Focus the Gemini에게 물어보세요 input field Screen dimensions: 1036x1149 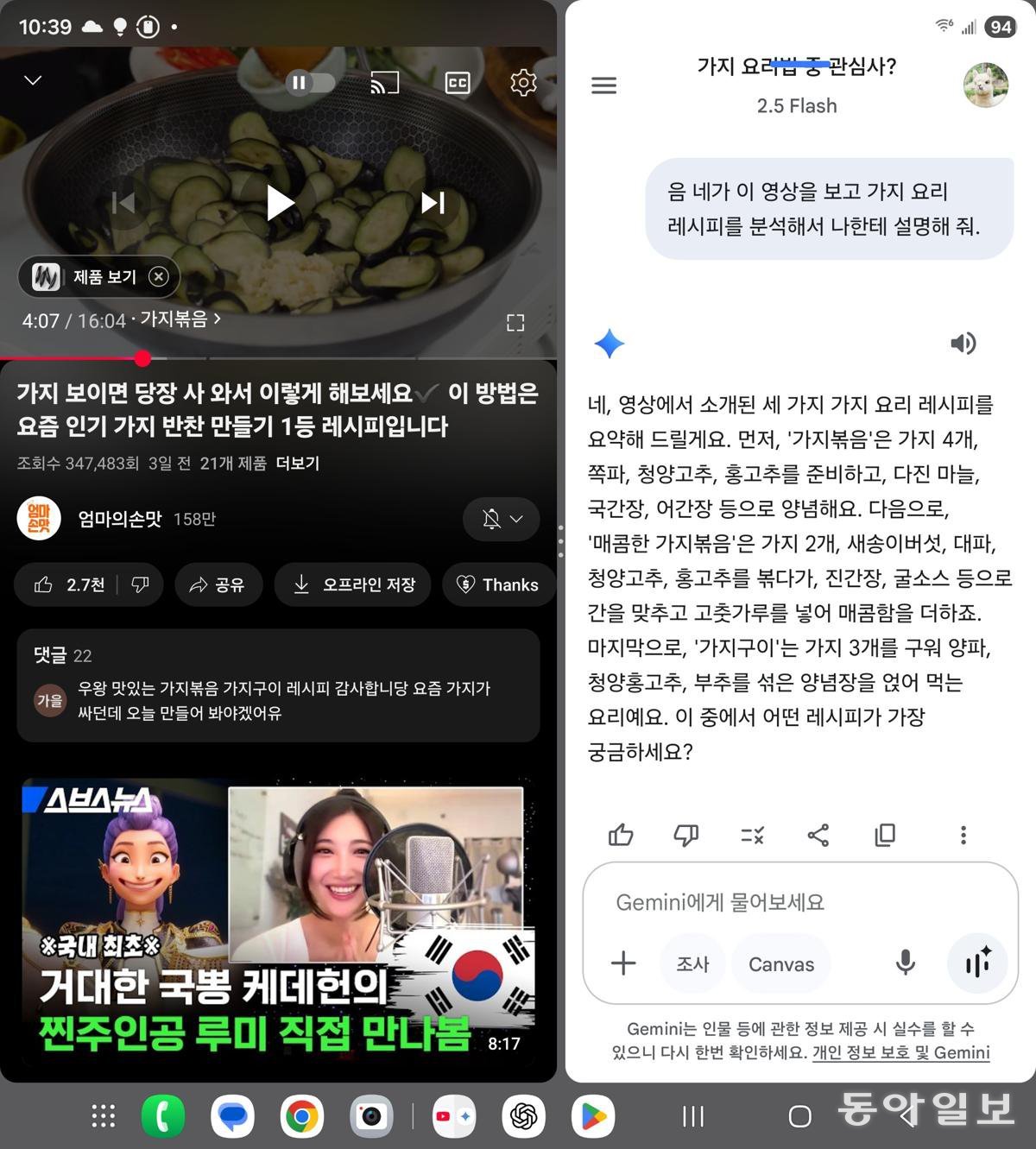tap(777, 902)
